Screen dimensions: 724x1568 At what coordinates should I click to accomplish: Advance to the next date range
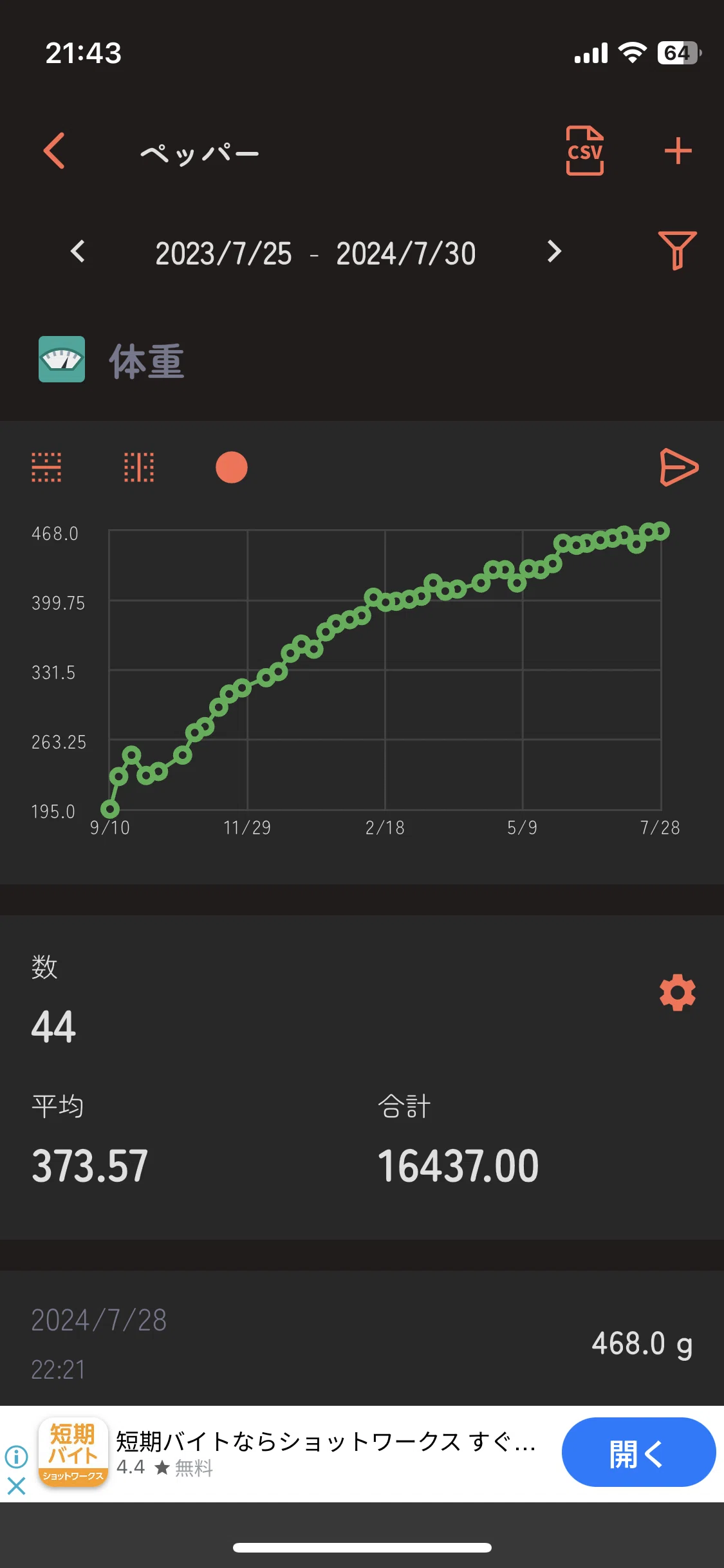pyautogui.click(x=554, y=252)
